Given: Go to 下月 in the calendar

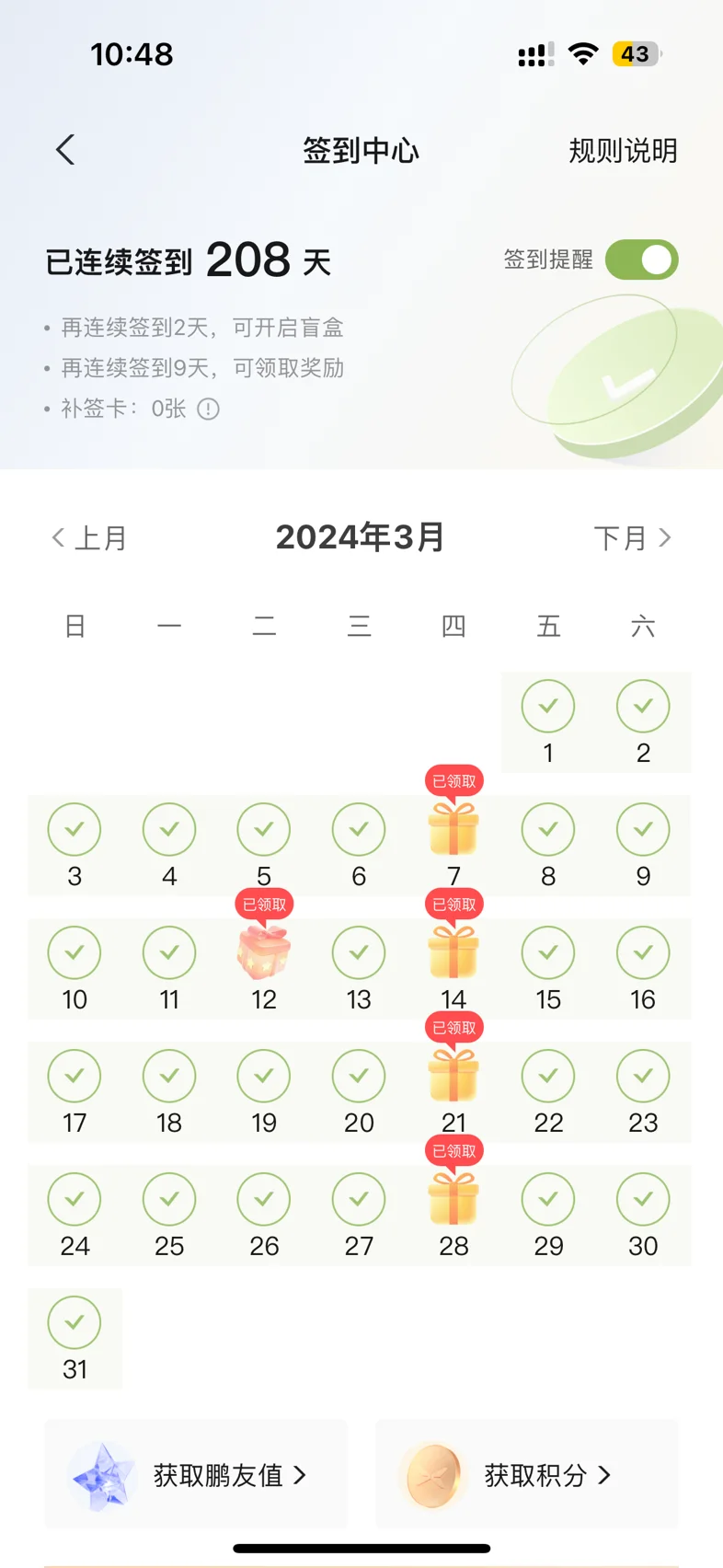Looking at the screenshot, I should (632, 538).
